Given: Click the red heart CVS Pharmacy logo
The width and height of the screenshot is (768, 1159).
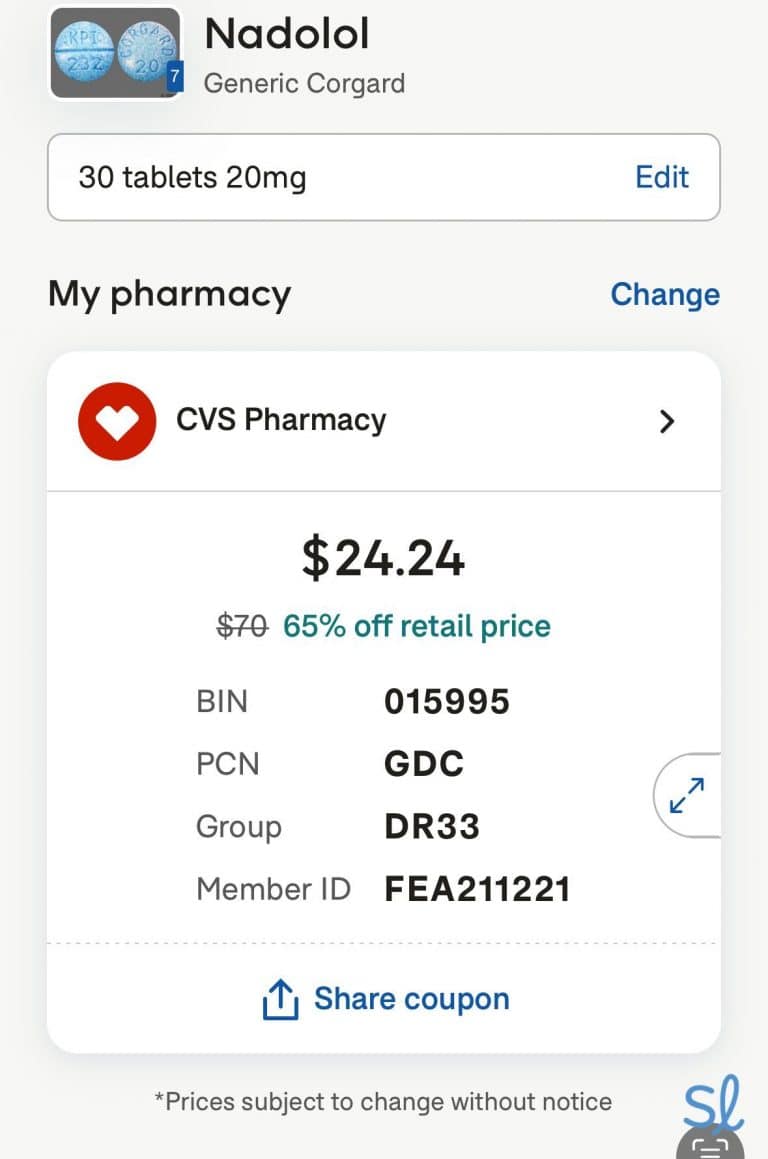Looking at the screenshot, I should point(116,421).
